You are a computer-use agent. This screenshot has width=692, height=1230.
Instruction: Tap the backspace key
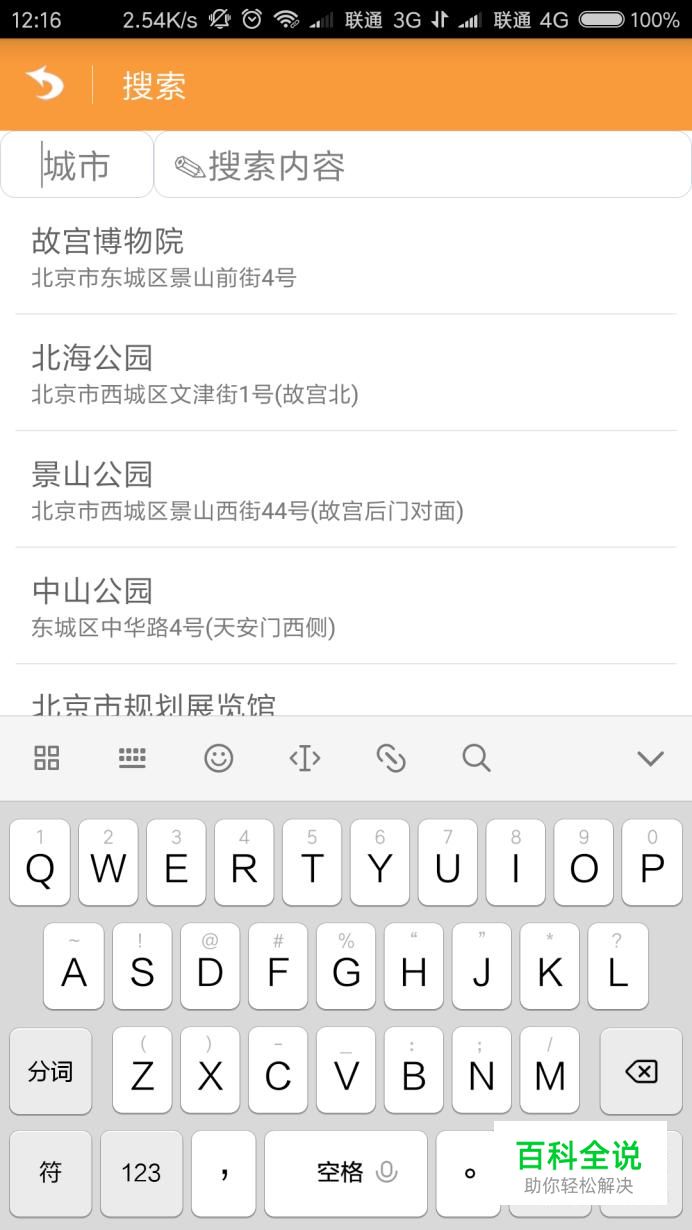pos(641,1072)
